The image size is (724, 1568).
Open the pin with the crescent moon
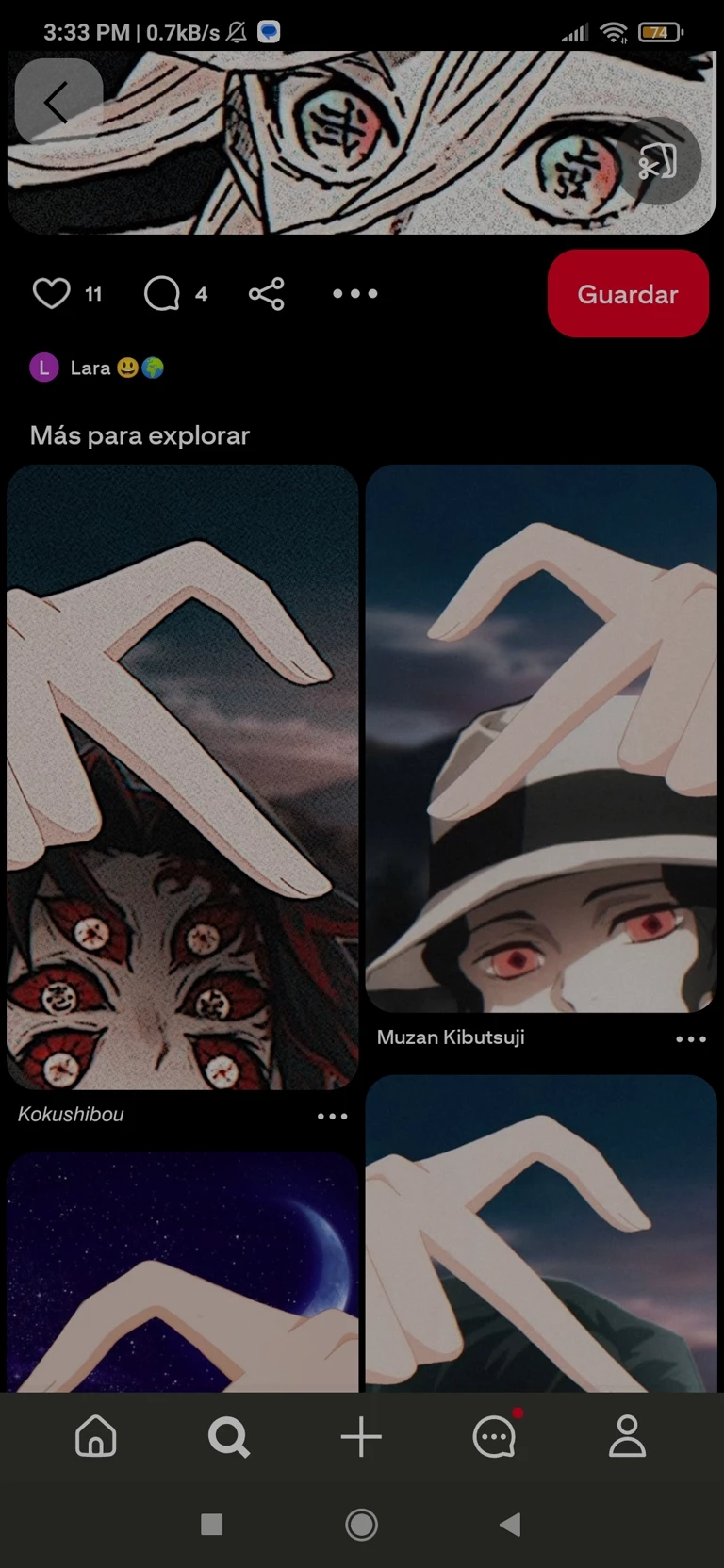[182, 1272]
